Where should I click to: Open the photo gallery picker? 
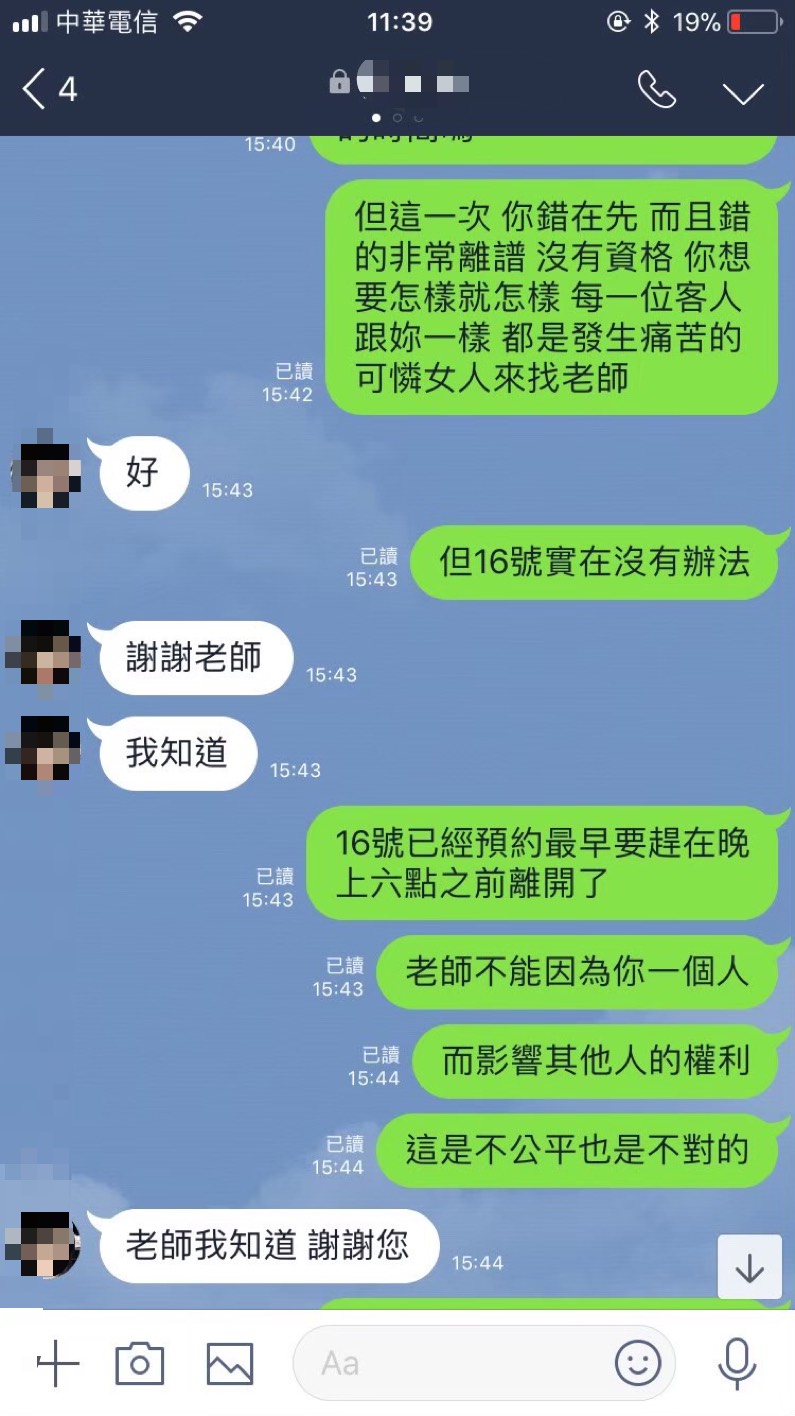tap(229, 1363)
